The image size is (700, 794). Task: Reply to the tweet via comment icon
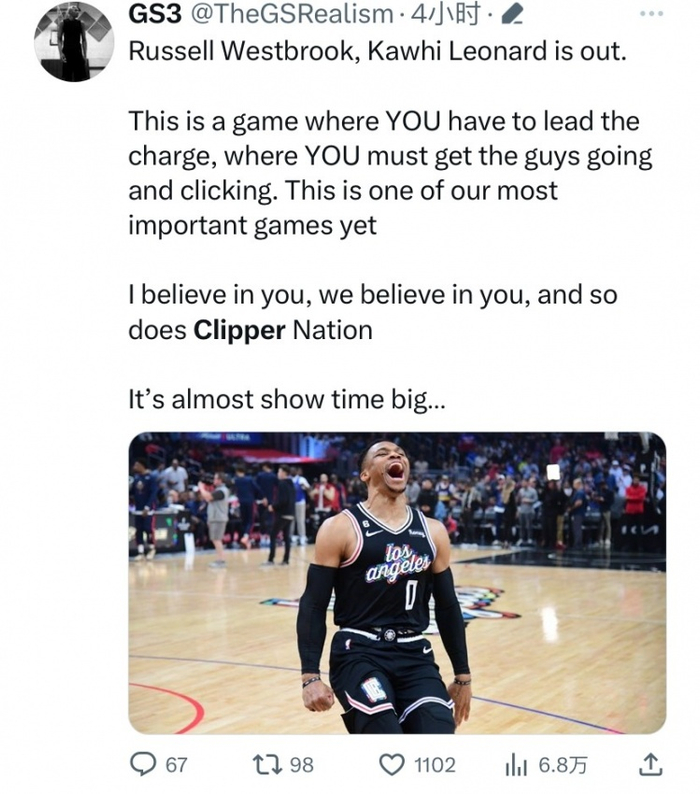(x=143, y=764)
